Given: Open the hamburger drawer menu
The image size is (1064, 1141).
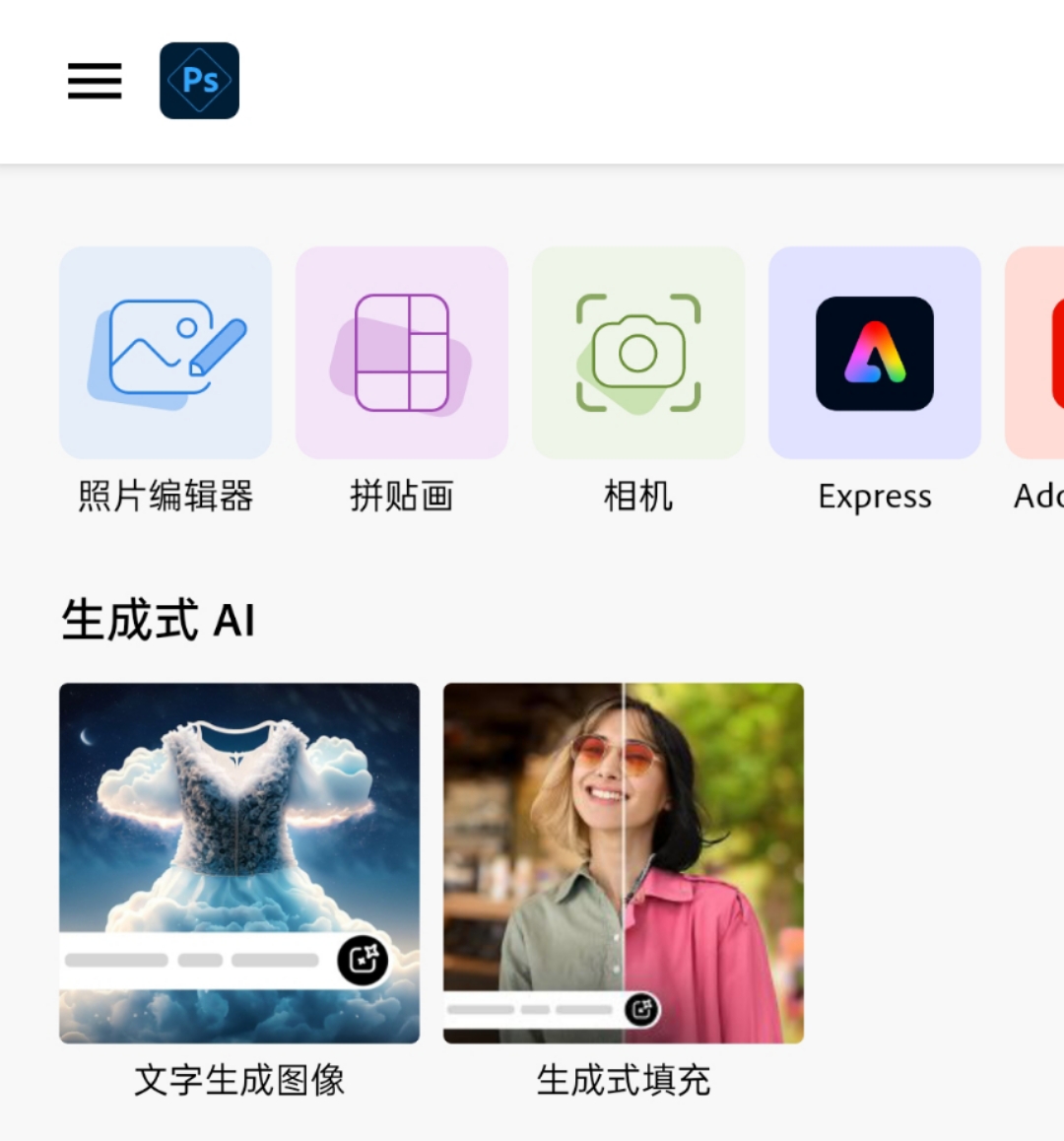Looking at the screenshot, I should [95, 81].
